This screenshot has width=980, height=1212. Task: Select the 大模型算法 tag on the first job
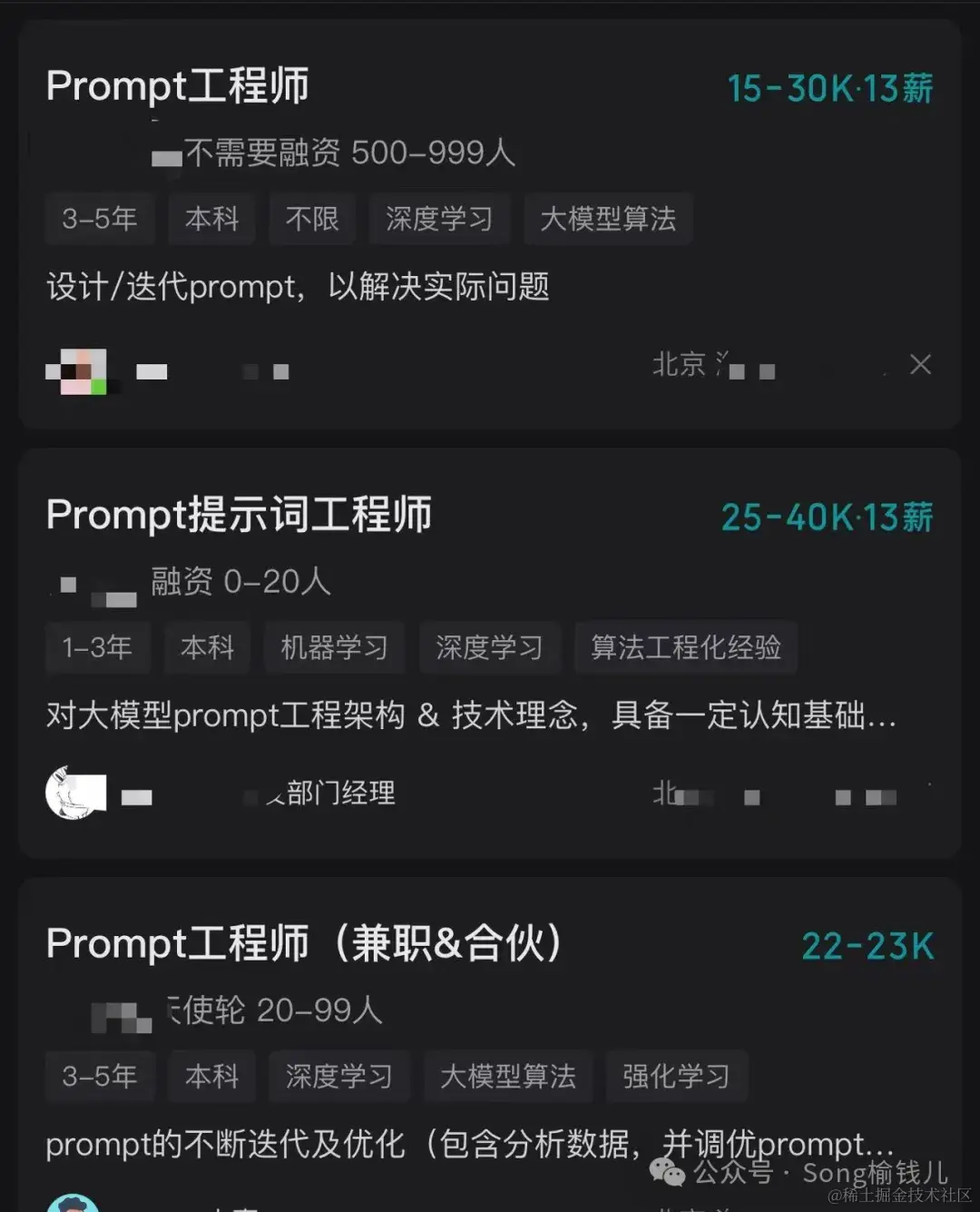point(607,219)
